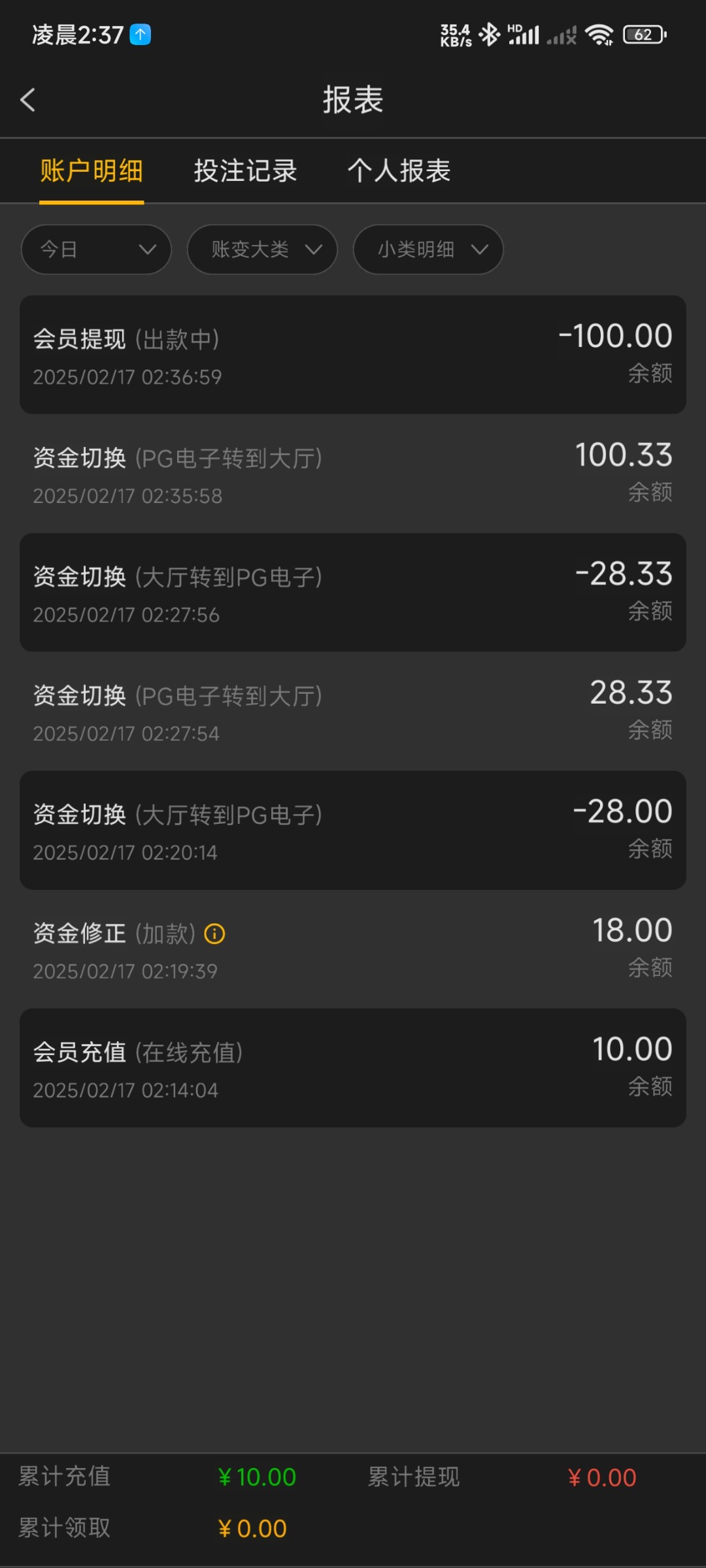Open the 账变大类 filter dropdown
The width and height of the screenshot is (706, 1568).
[262, 249]
